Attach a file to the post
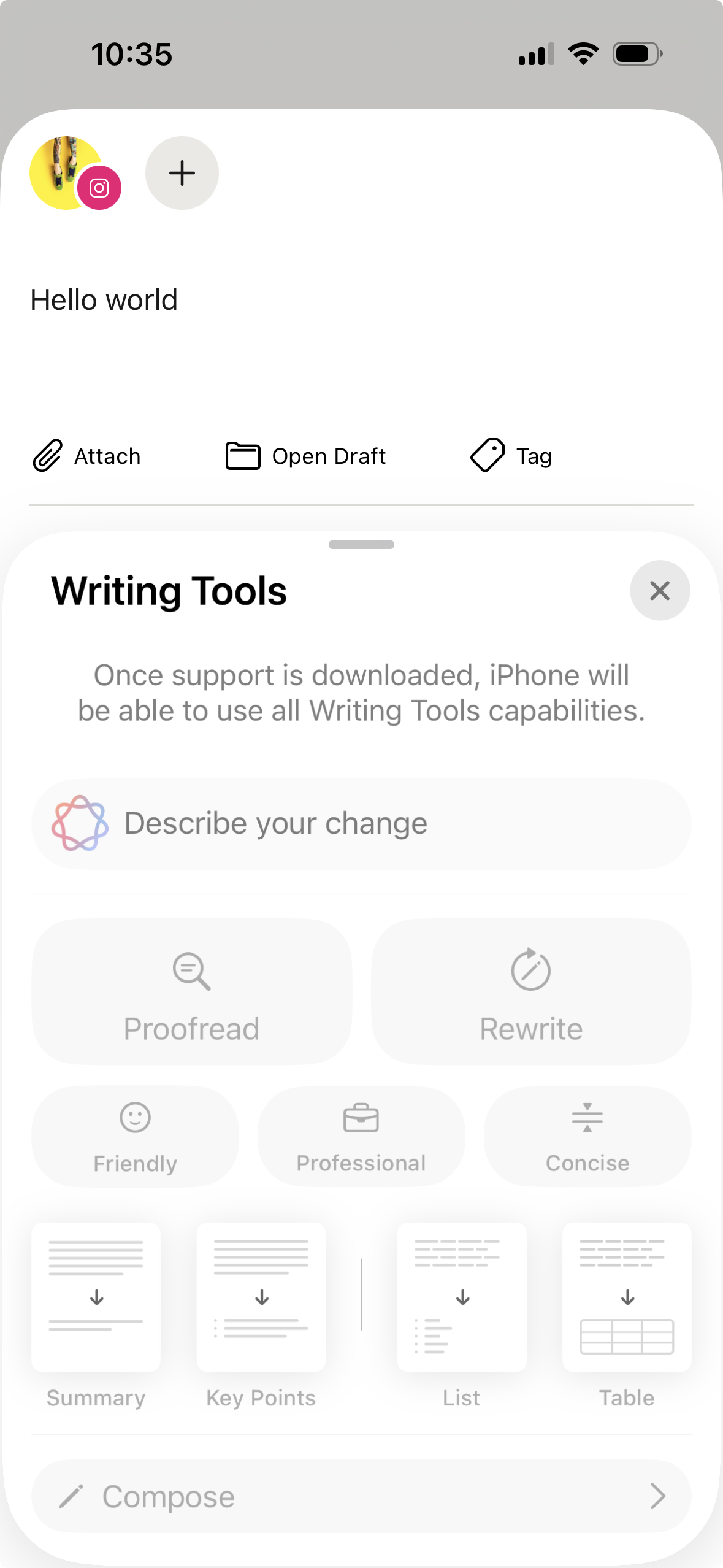This screenshot has width=723, height=1568. pyautogui.click(x=86, y=456)
